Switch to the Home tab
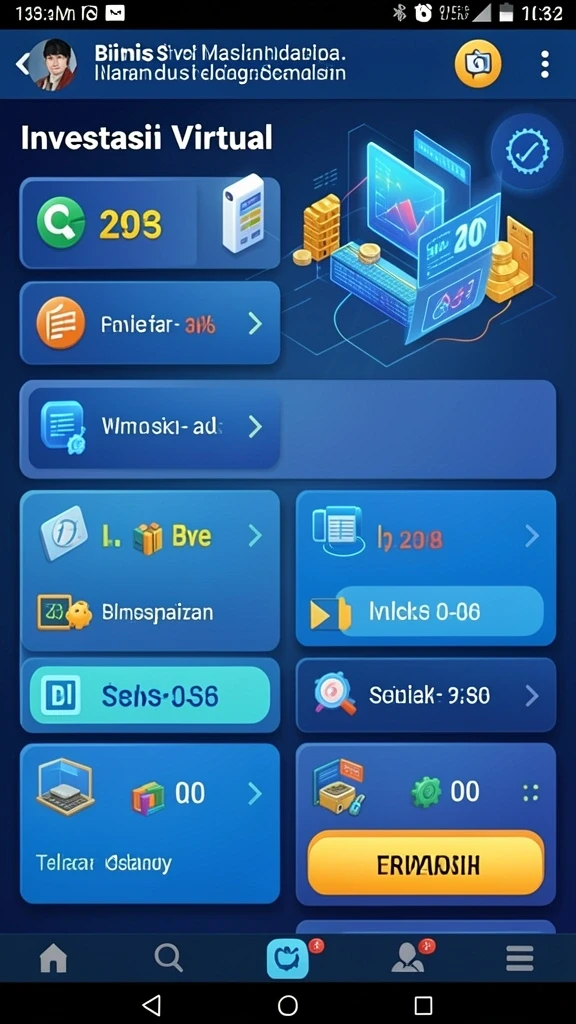 (x=54, y=959)
